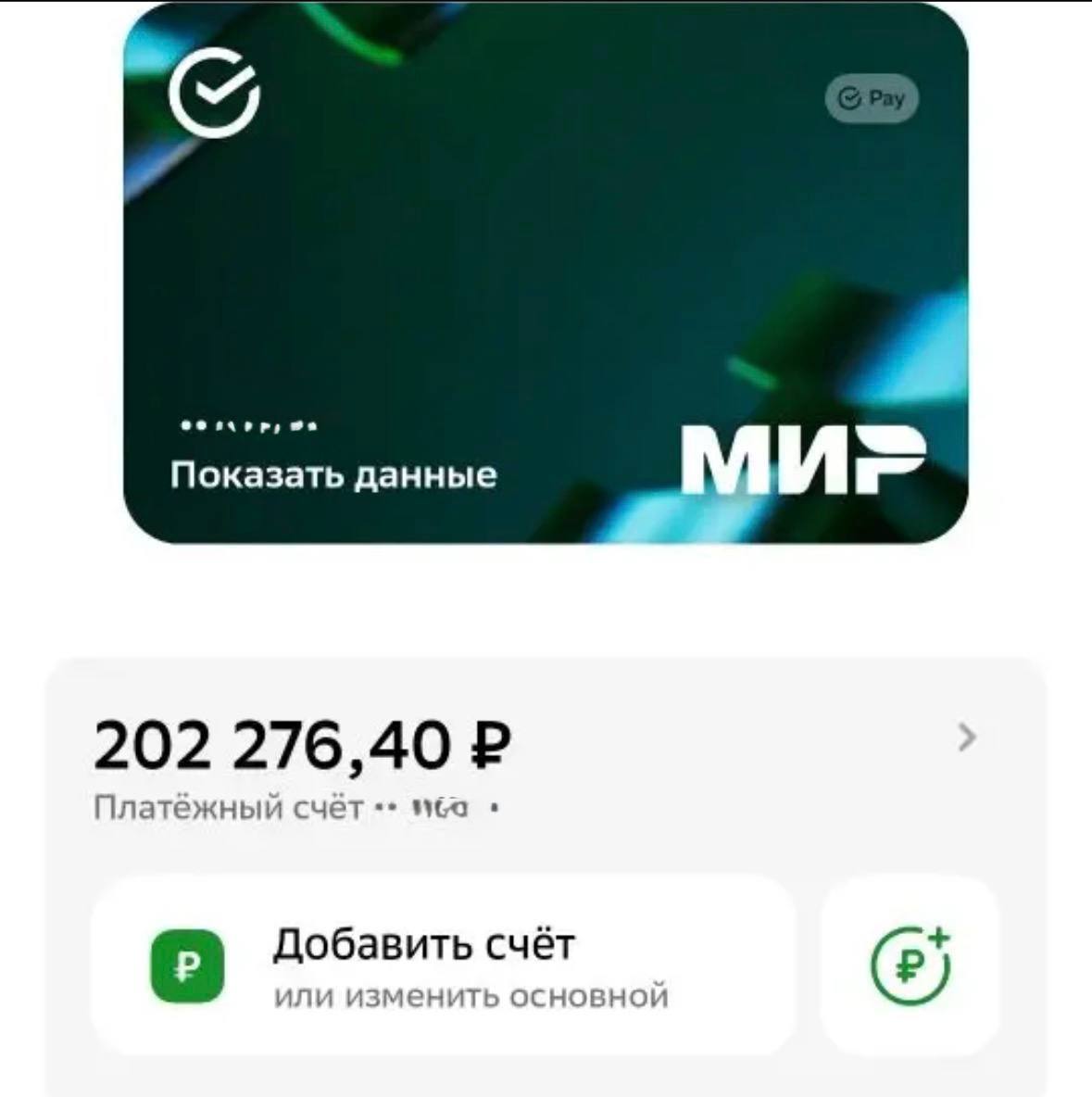Tap 'Добавить счёт' button
Screen dimensions: 1092x1097
(x=443, y=967)
